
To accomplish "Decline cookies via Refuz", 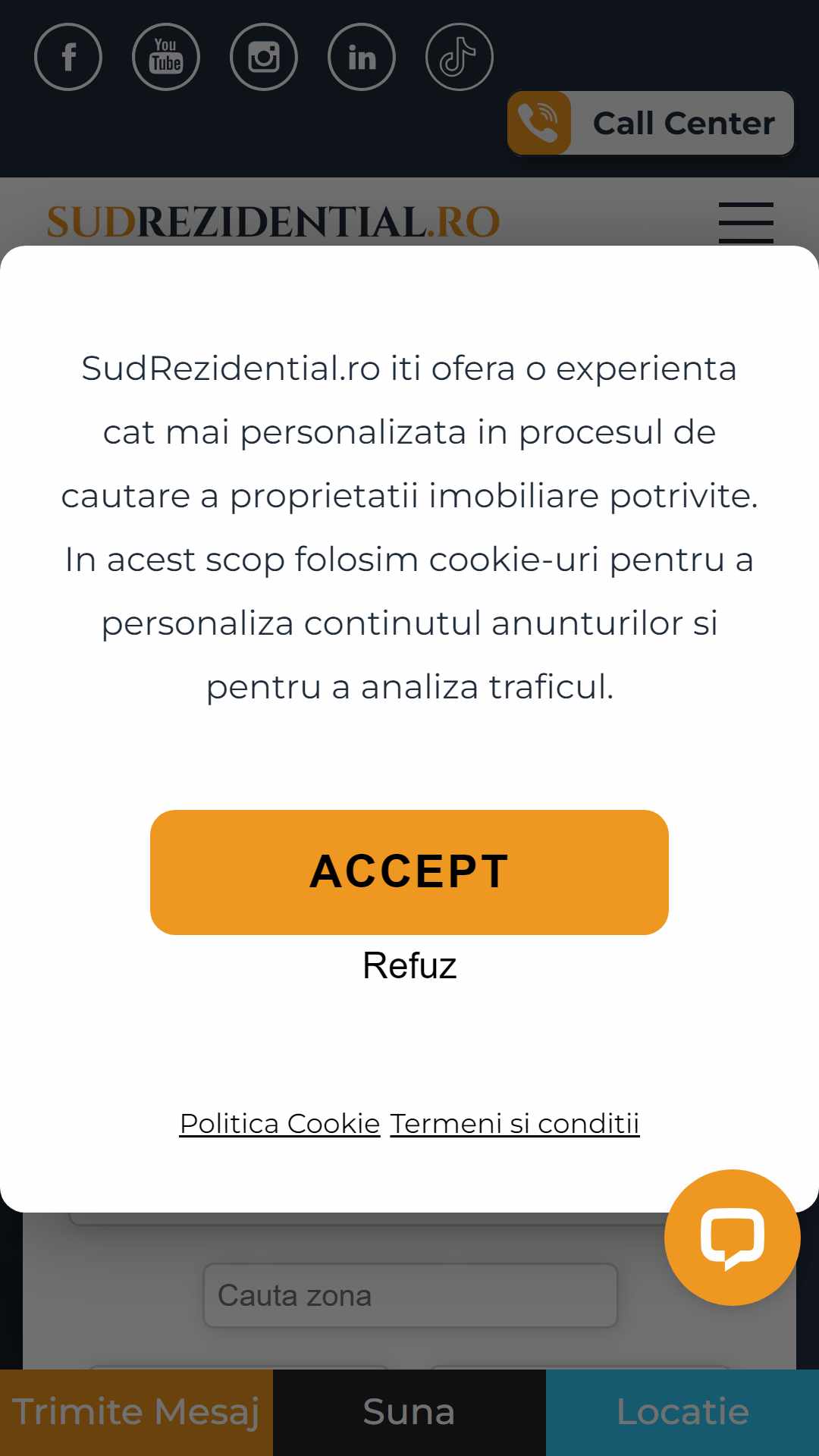I will click(x=409, y=965).
